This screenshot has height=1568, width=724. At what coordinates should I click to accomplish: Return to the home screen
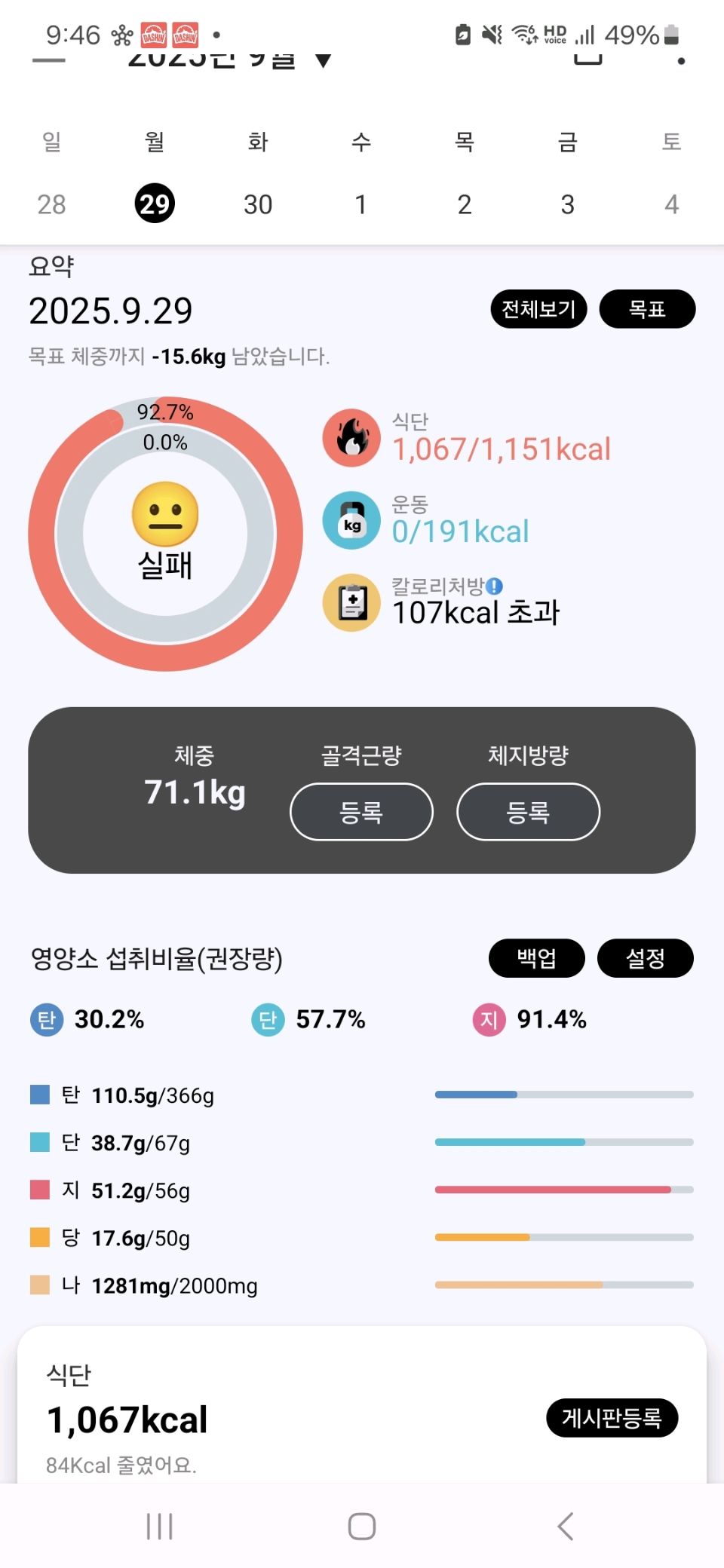[361, 1527]
